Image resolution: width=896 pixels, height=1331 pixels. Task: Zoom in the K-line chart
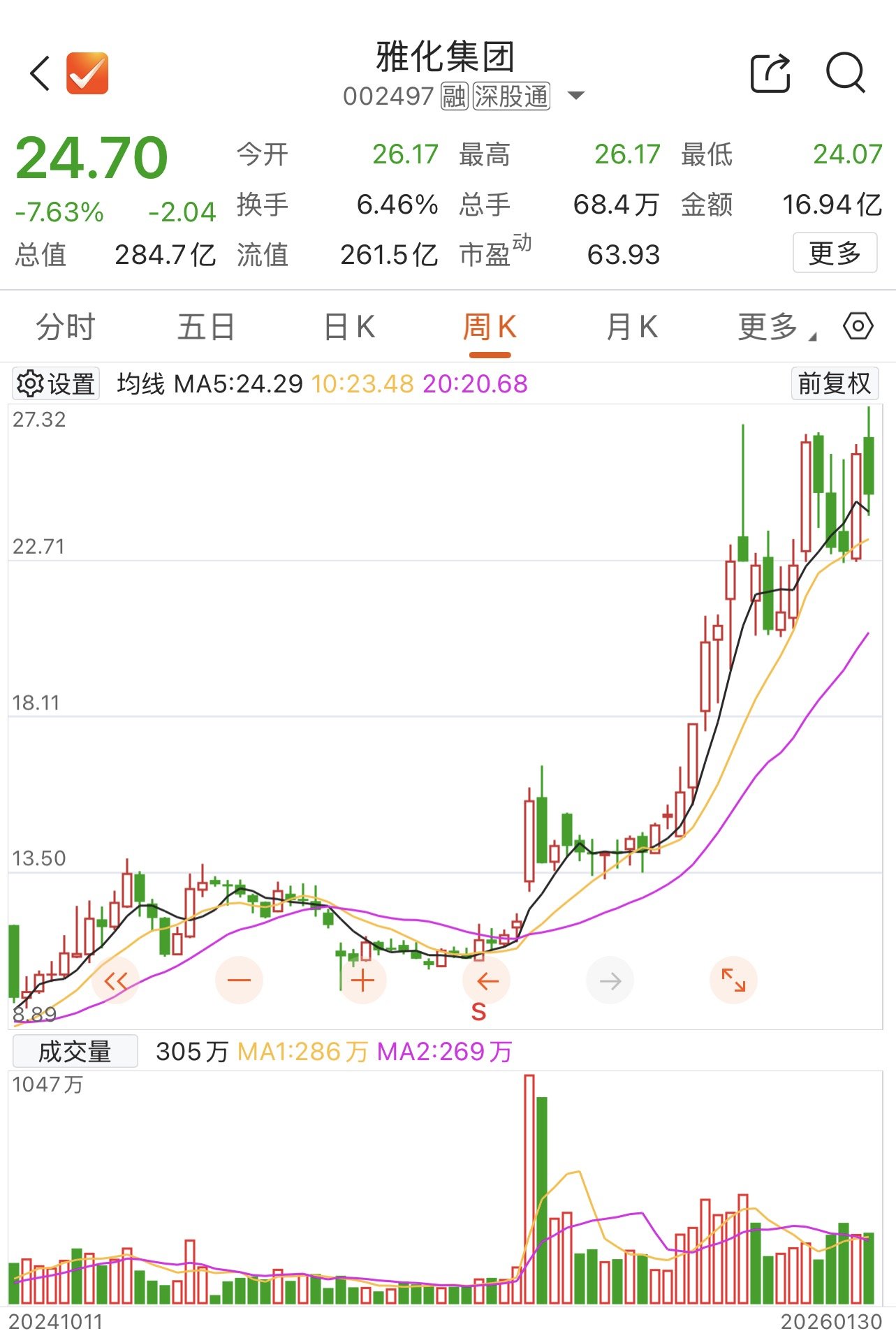tap(362, 980)
